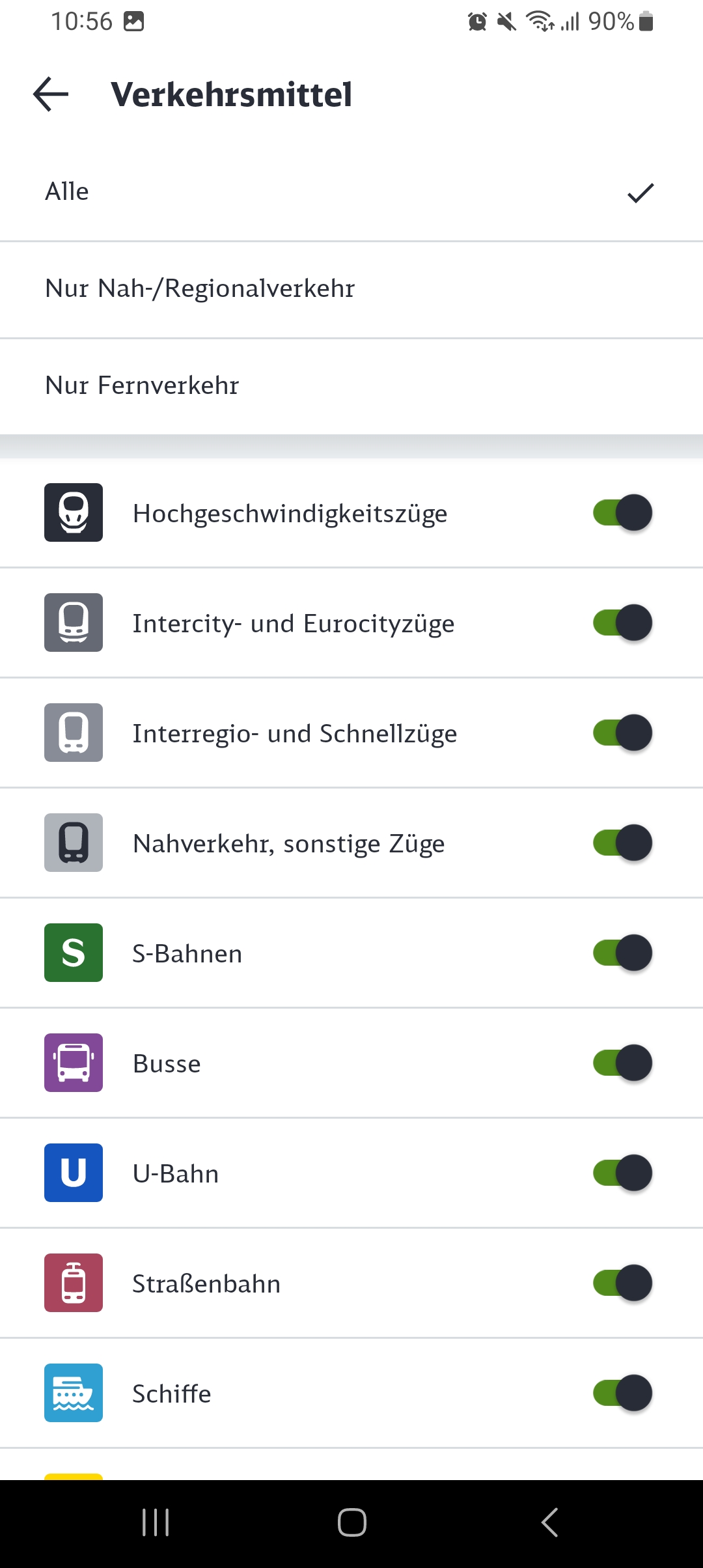Switch off the Schiffe toggle

tap(622, 1393)
